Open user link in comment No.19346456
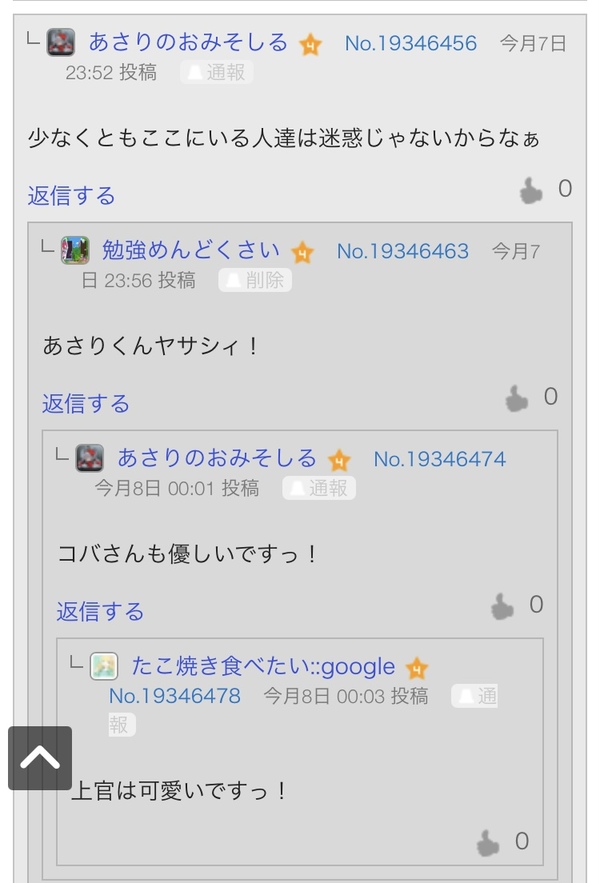The height and width of the screenshot is (883, 600). 187,42
